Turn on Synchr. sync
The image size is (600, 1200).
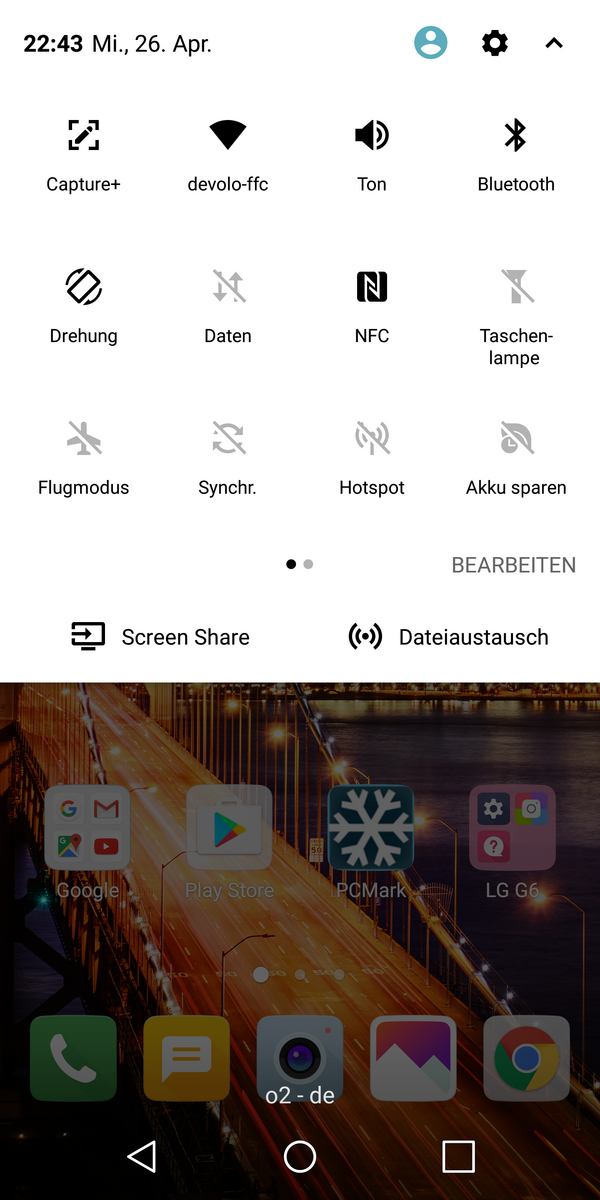[x=228, y=458]
